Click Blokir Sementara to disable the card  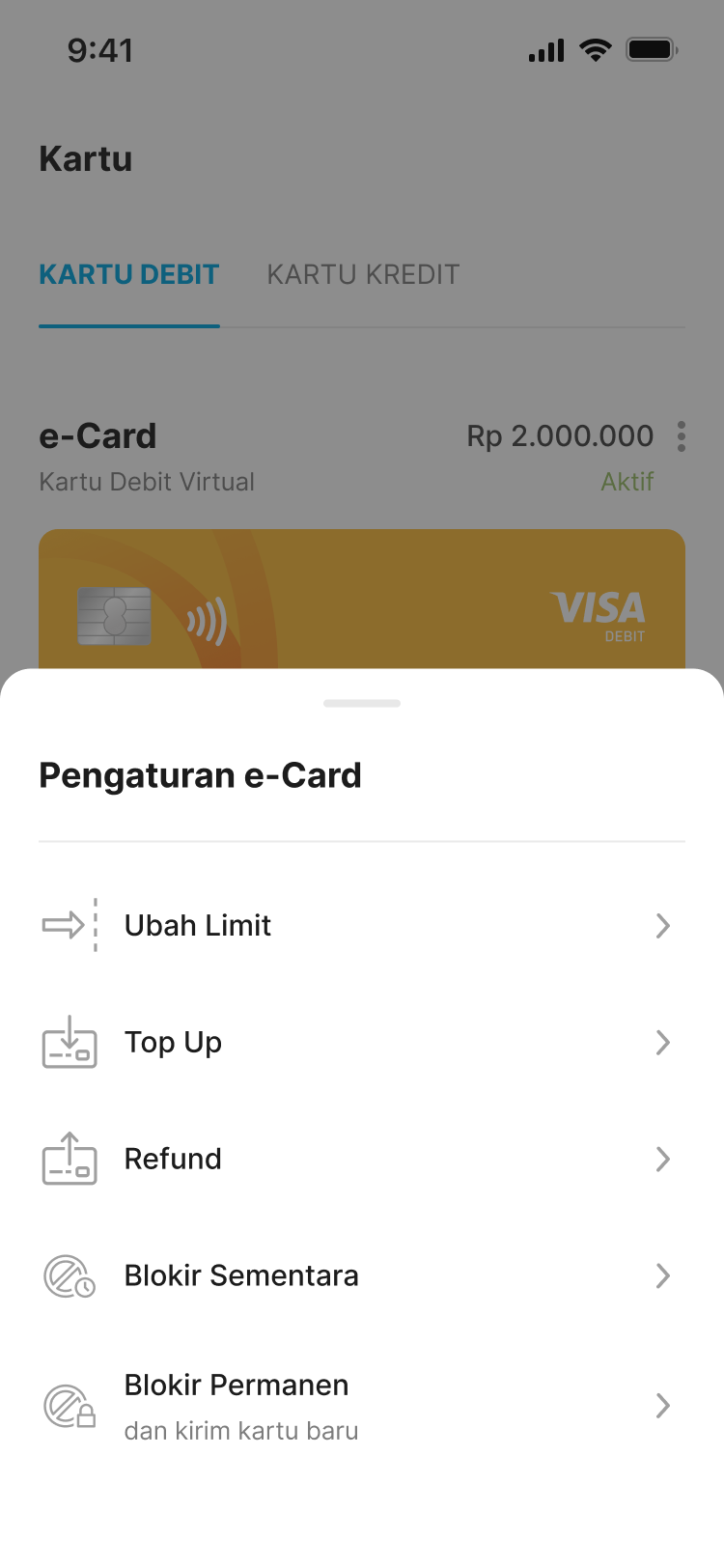(x=241, y=1275)
